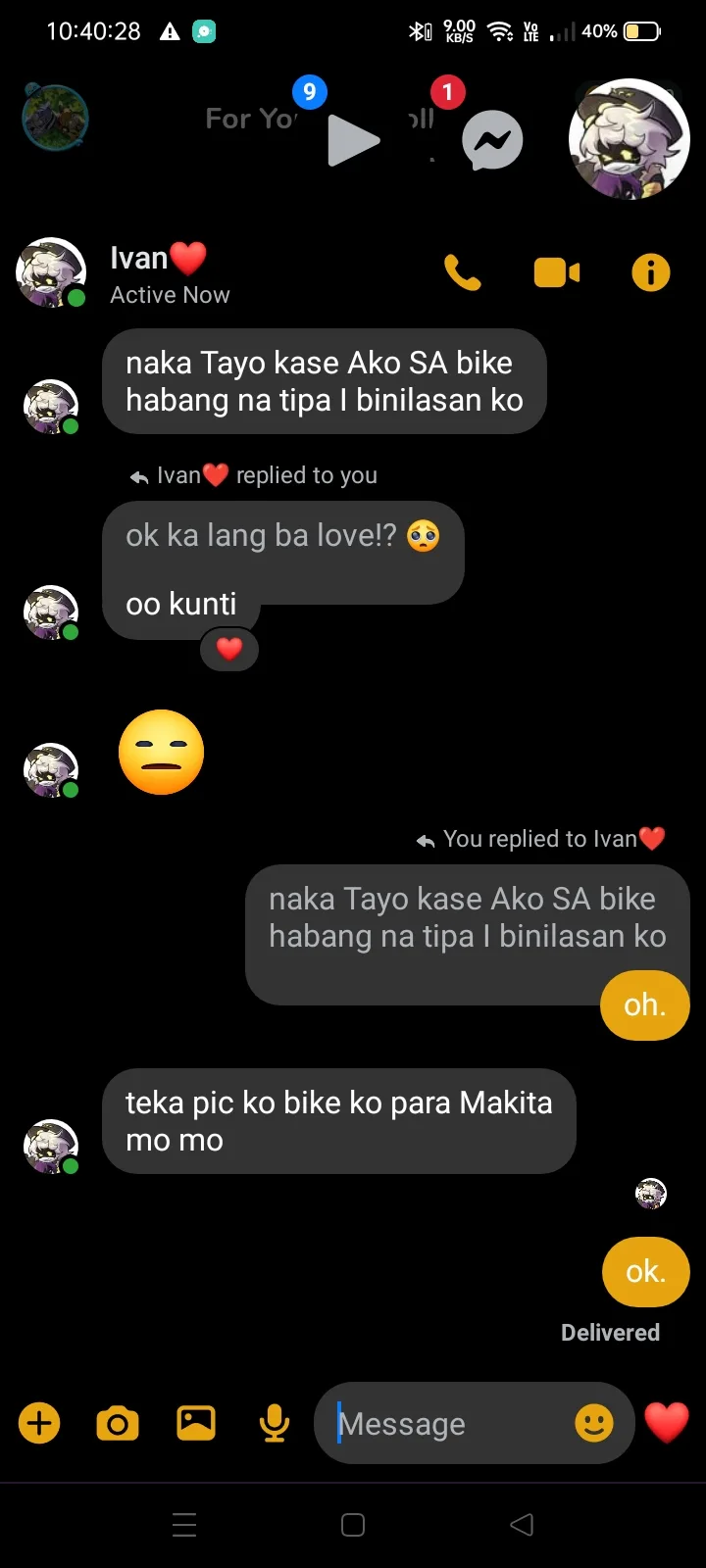The image size is (706, 1568).
Task: Go back using system navigation
Action: (x=522, y=1524)
